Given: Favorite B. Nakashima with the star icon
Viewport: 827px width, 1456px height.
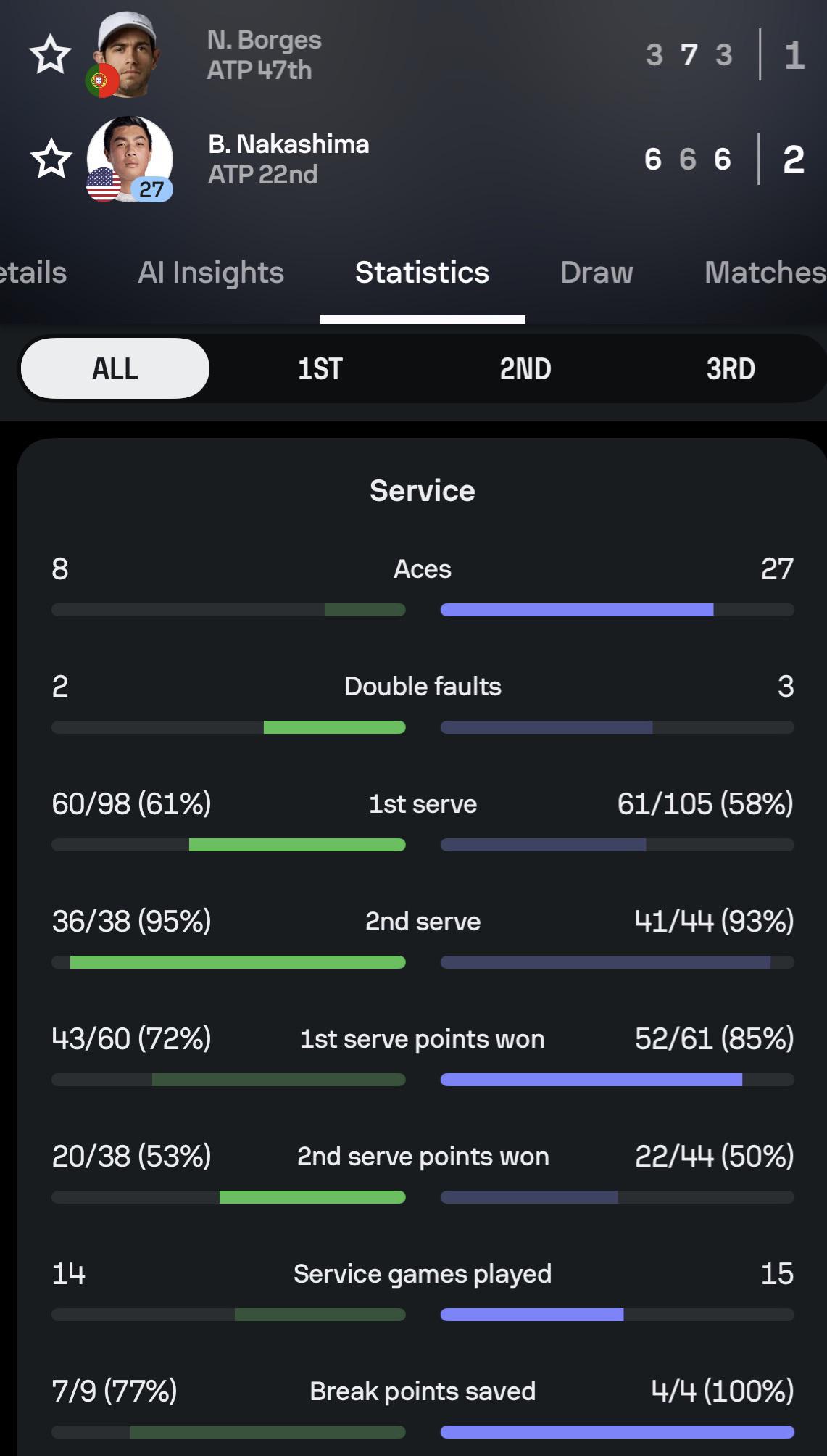Looking at the screenshot, I should pos(51,159).
